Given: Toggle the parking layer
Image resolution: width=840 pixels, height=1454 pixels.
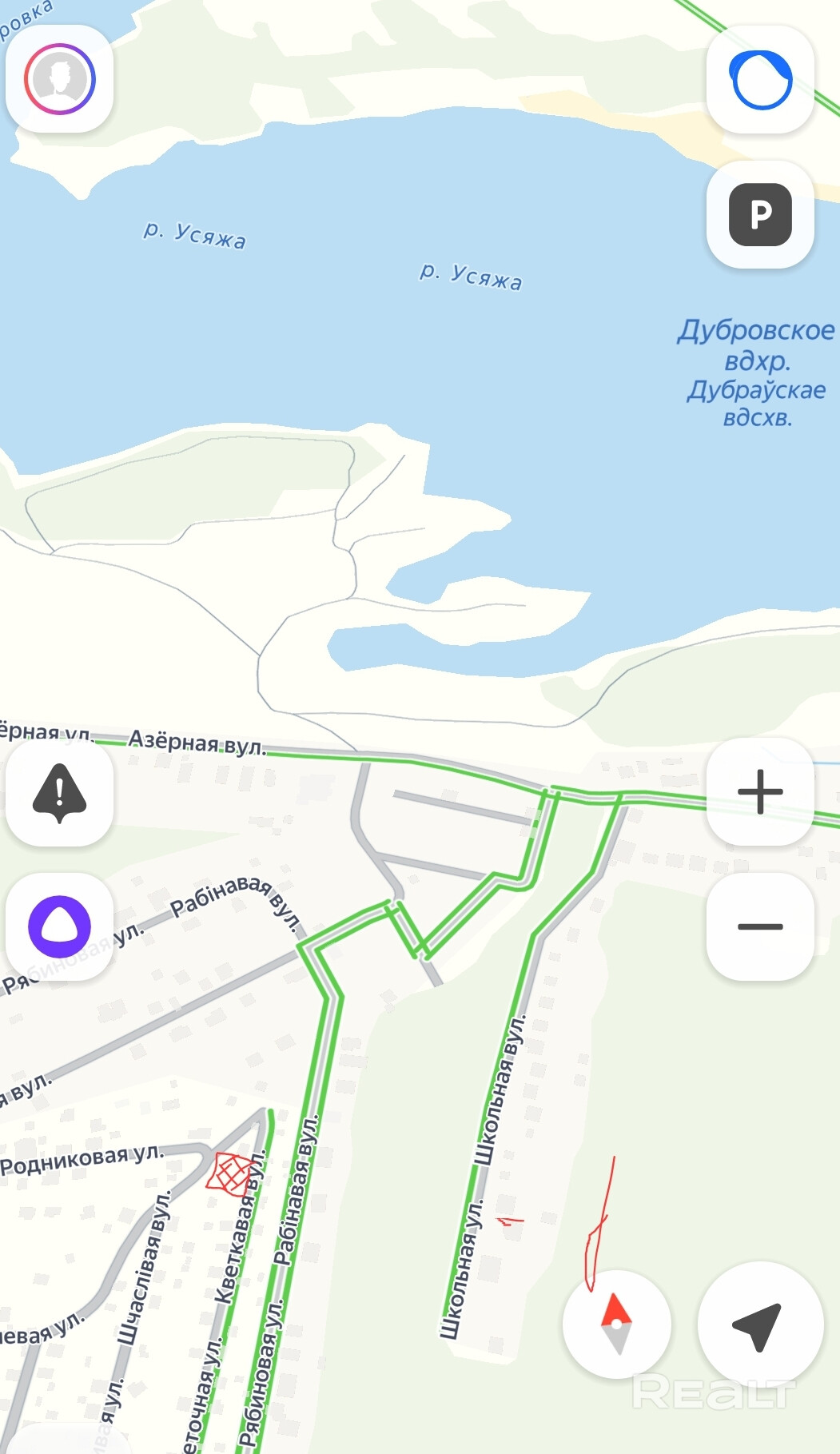Looking at the screenshot, I should [760, 214].
